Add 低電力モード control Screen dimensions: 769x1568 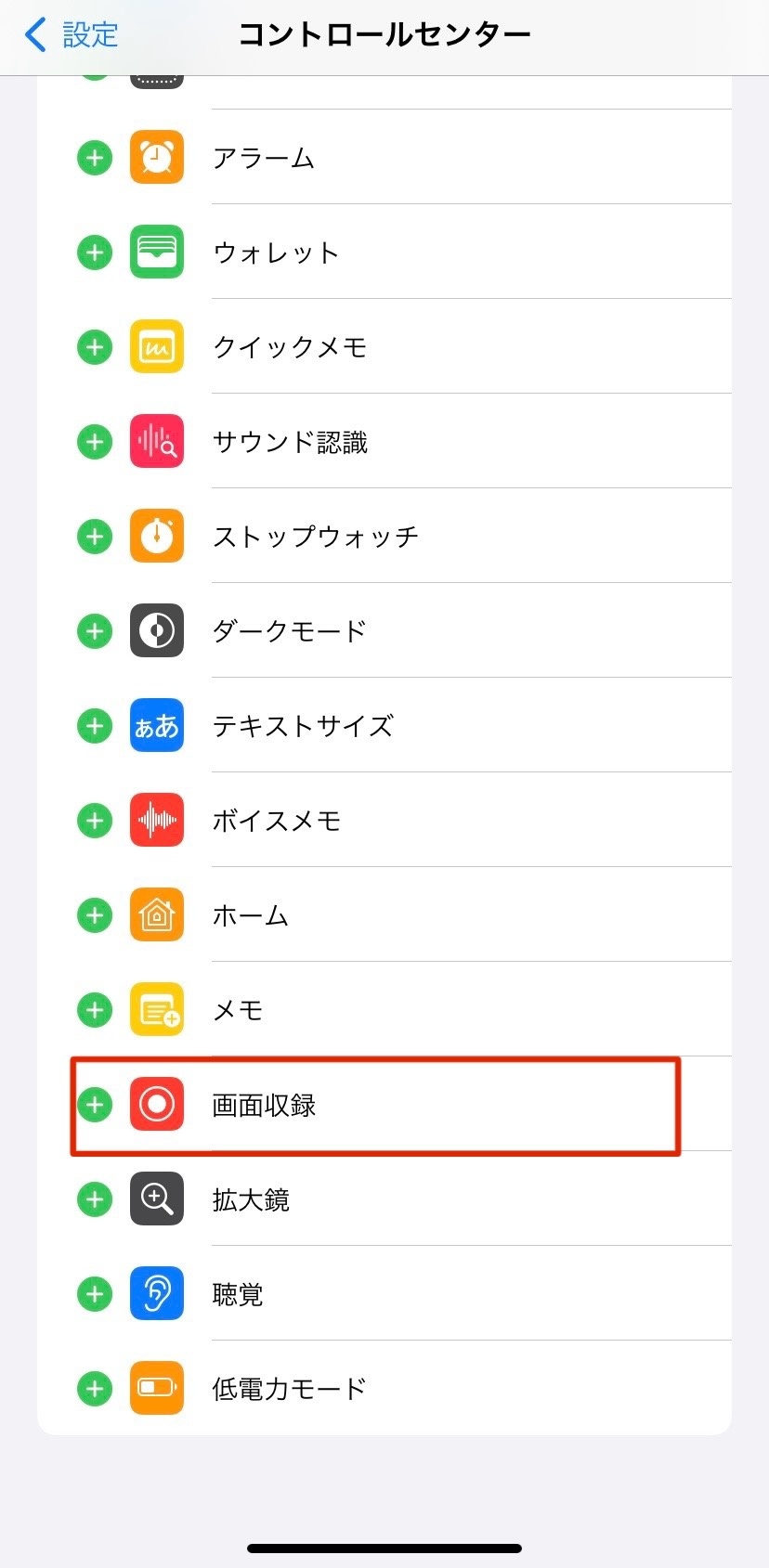95,1389
